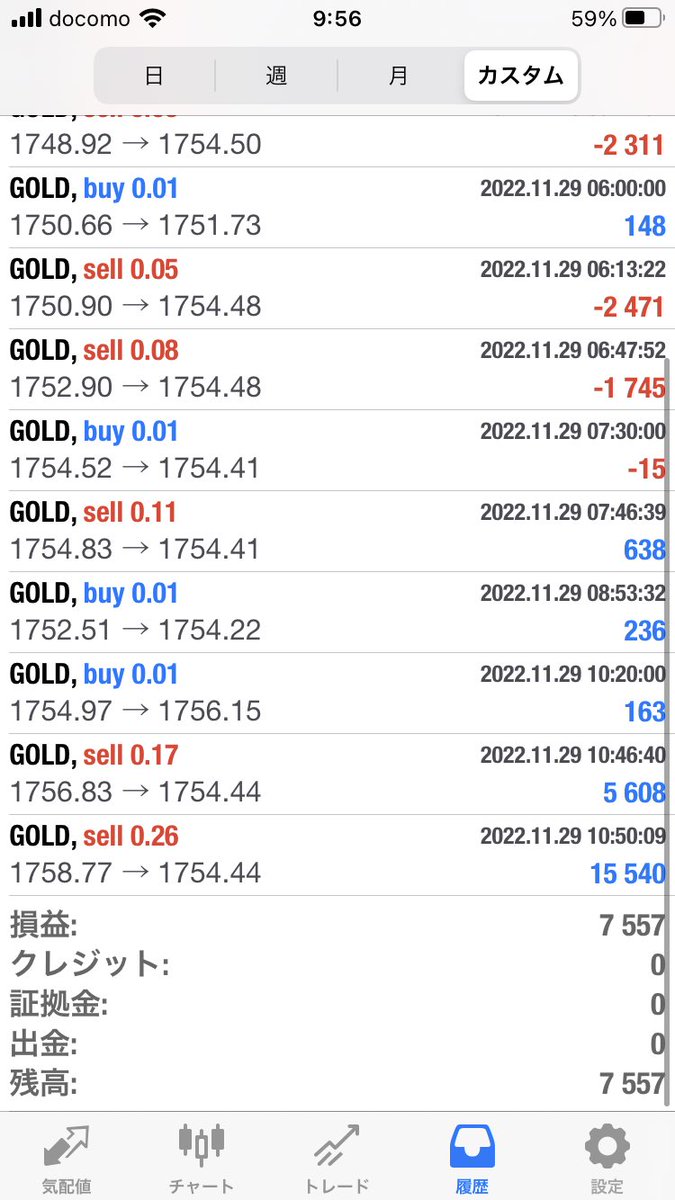
Task: Open the GOLD sell 0.26 trade at 10:50:09
Action: coord(337,855)
